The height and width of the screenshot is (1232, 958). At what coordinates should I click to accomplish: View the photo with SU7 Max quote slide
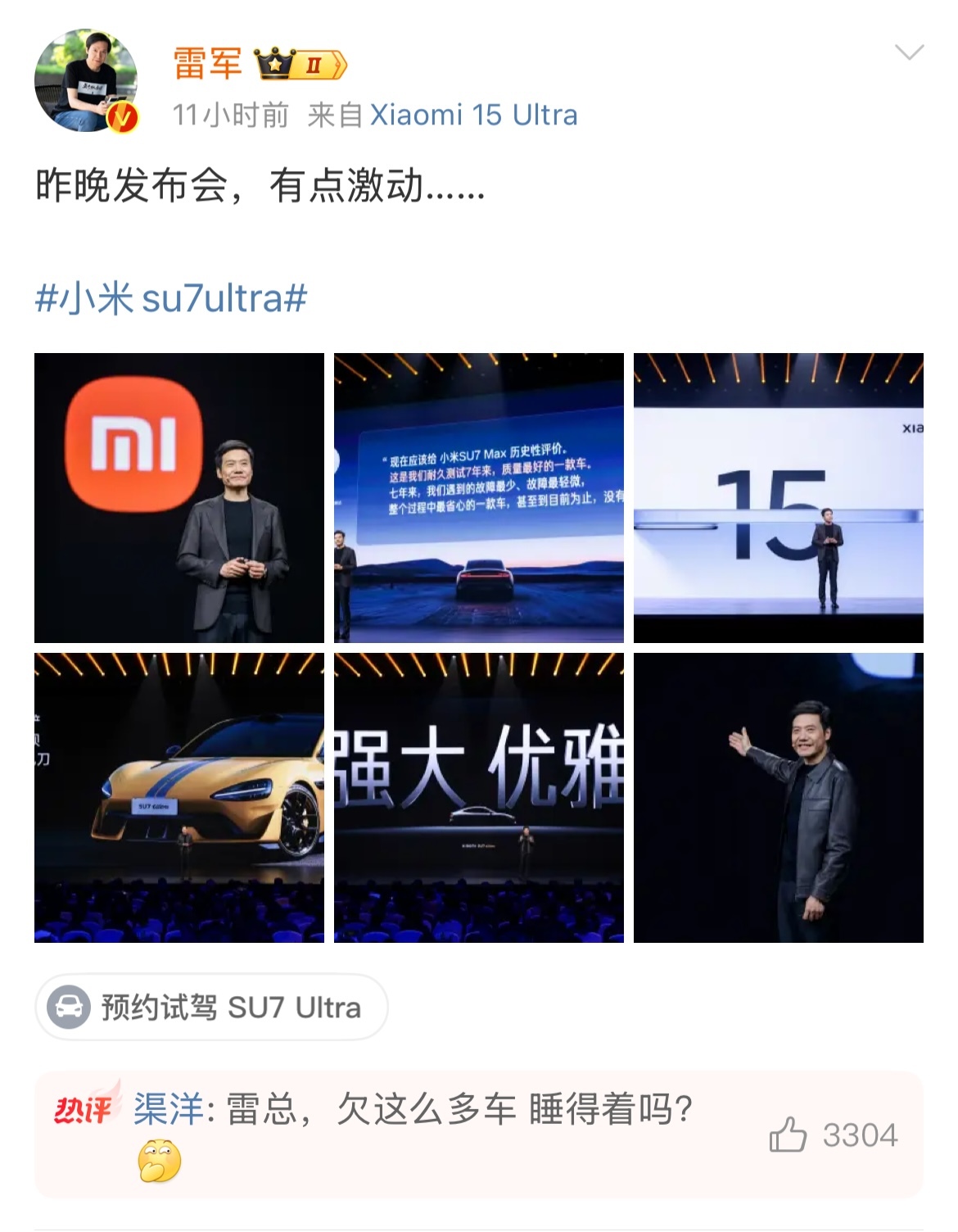[x=479, y=498]
